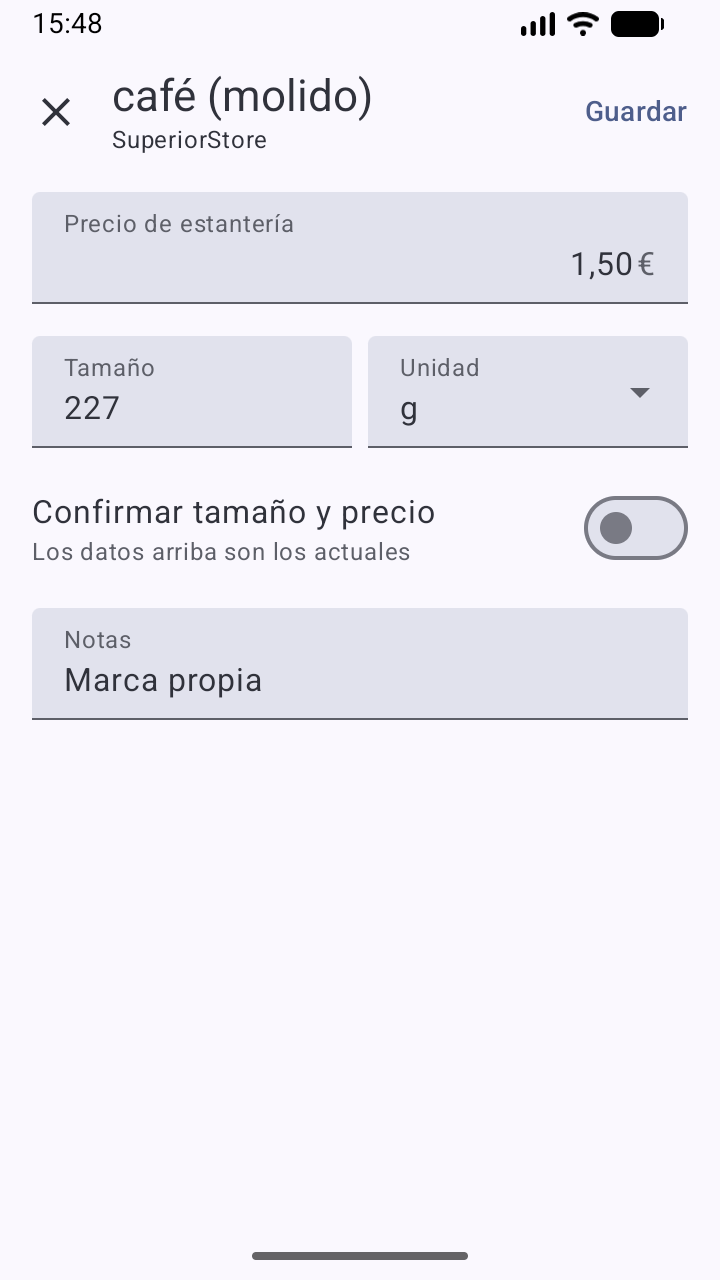This screenshot has height=1280, width=720.
Task: Edit the Notas field
Action: [360, 664]
